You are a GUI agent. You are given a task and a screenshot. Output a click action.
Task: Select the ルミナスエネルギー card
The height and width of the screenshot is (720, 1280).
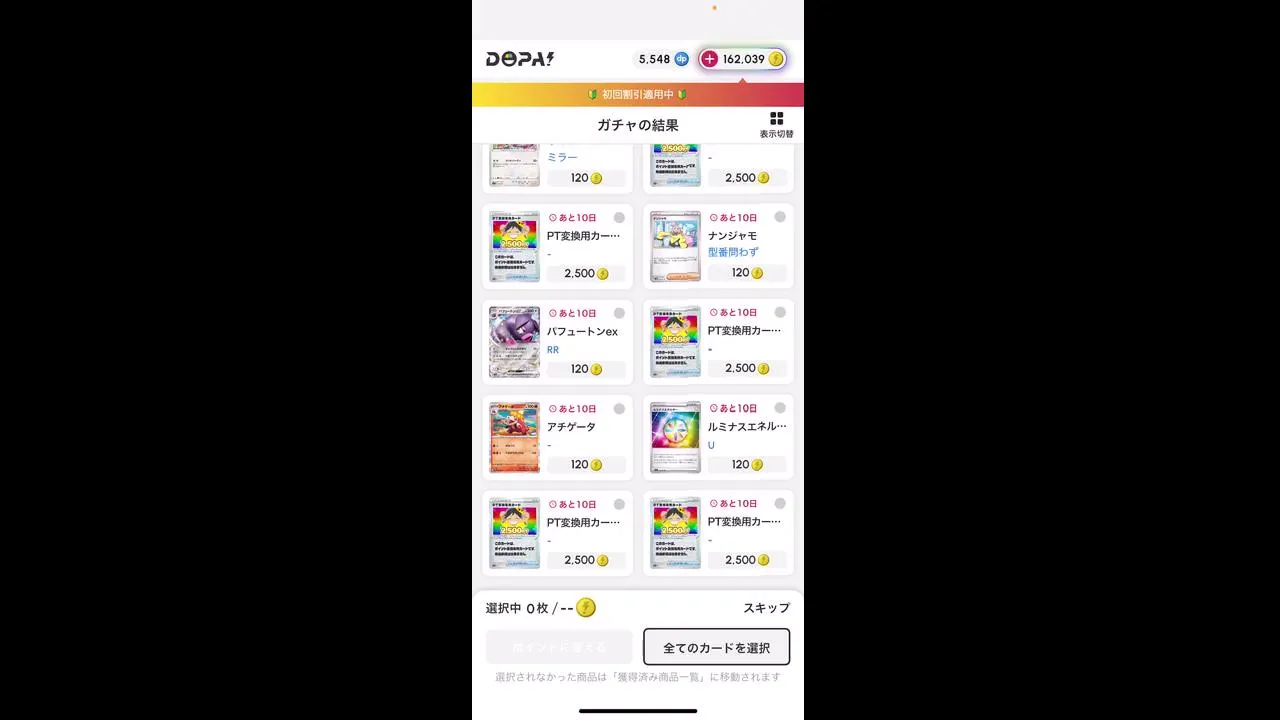pos(780,408)
